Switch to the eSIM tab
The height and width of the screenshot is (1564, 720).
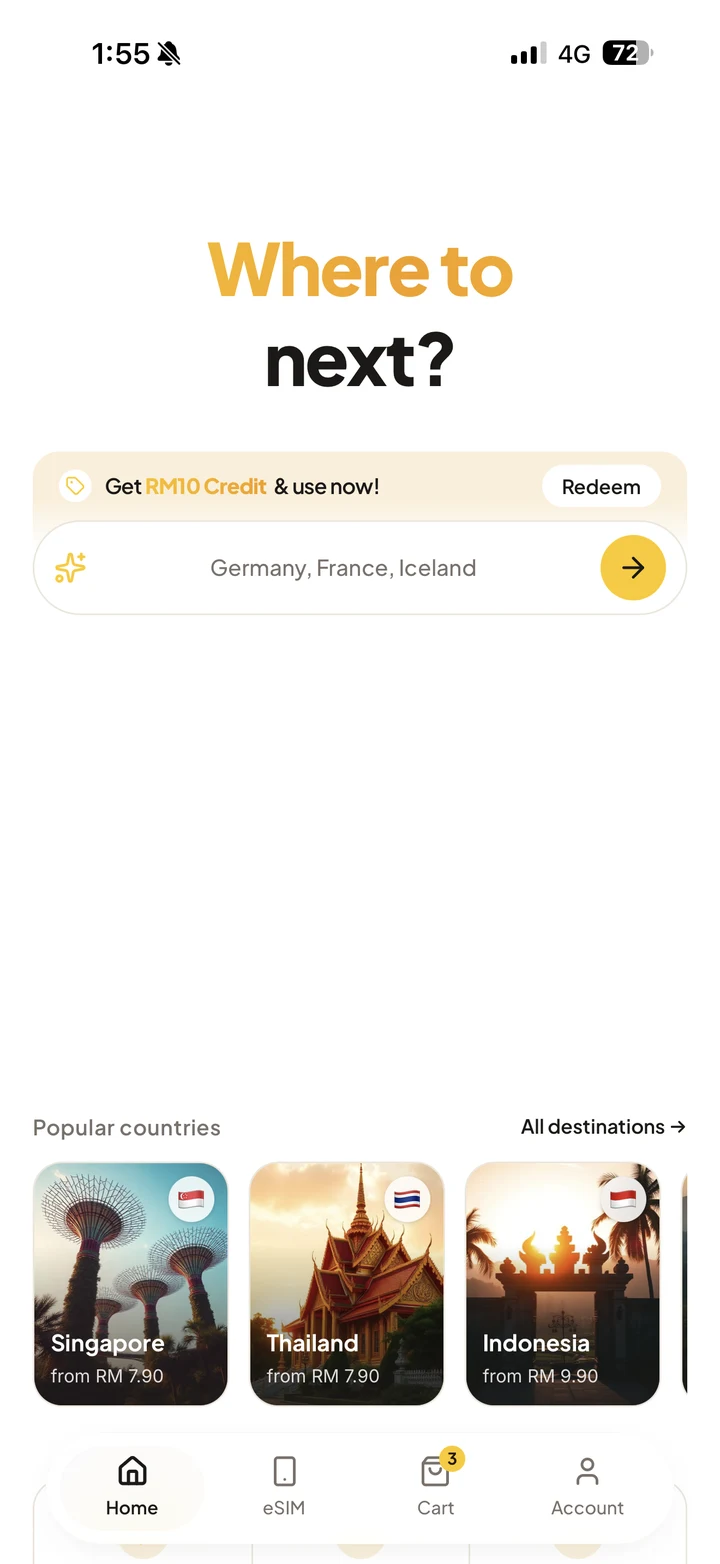coord(284,1487)
